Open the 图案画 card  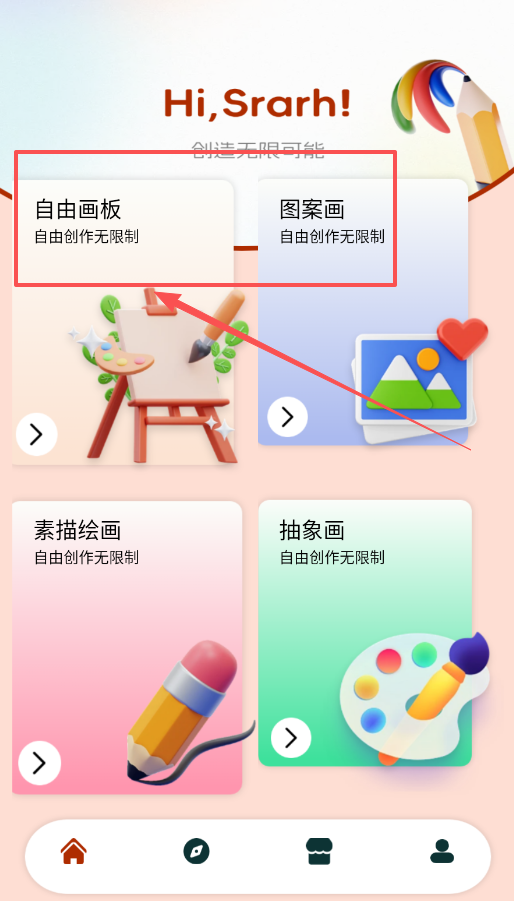click(x=363, y=312)
